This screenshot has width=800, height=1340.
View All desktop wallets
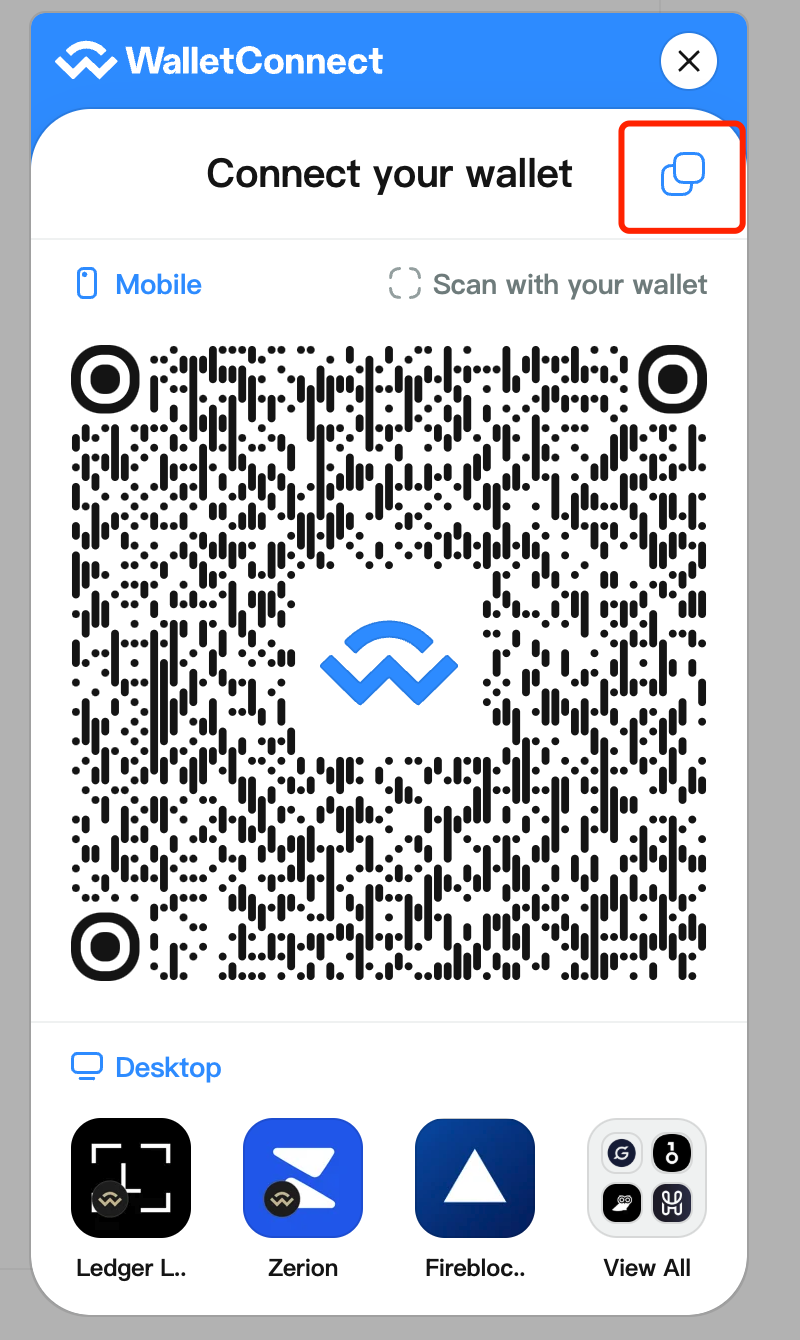[x=647, y=1177]
